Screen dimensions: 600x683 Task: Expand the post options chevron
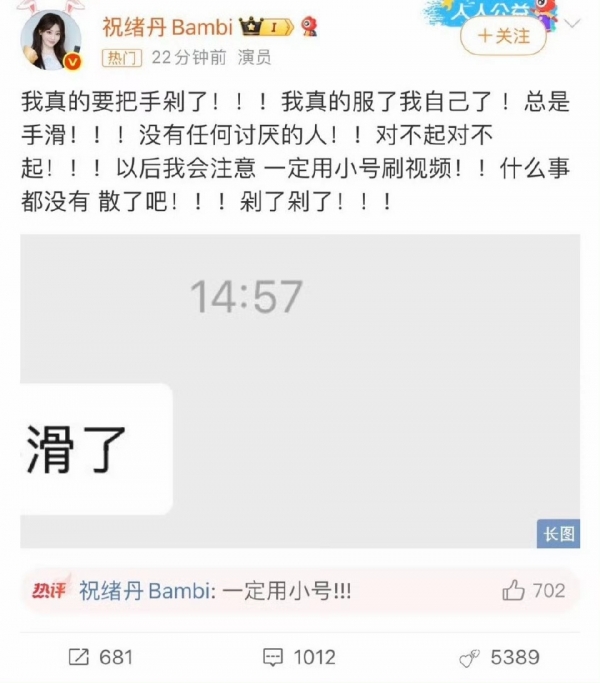pyautogui.click(x=572, y=22)
